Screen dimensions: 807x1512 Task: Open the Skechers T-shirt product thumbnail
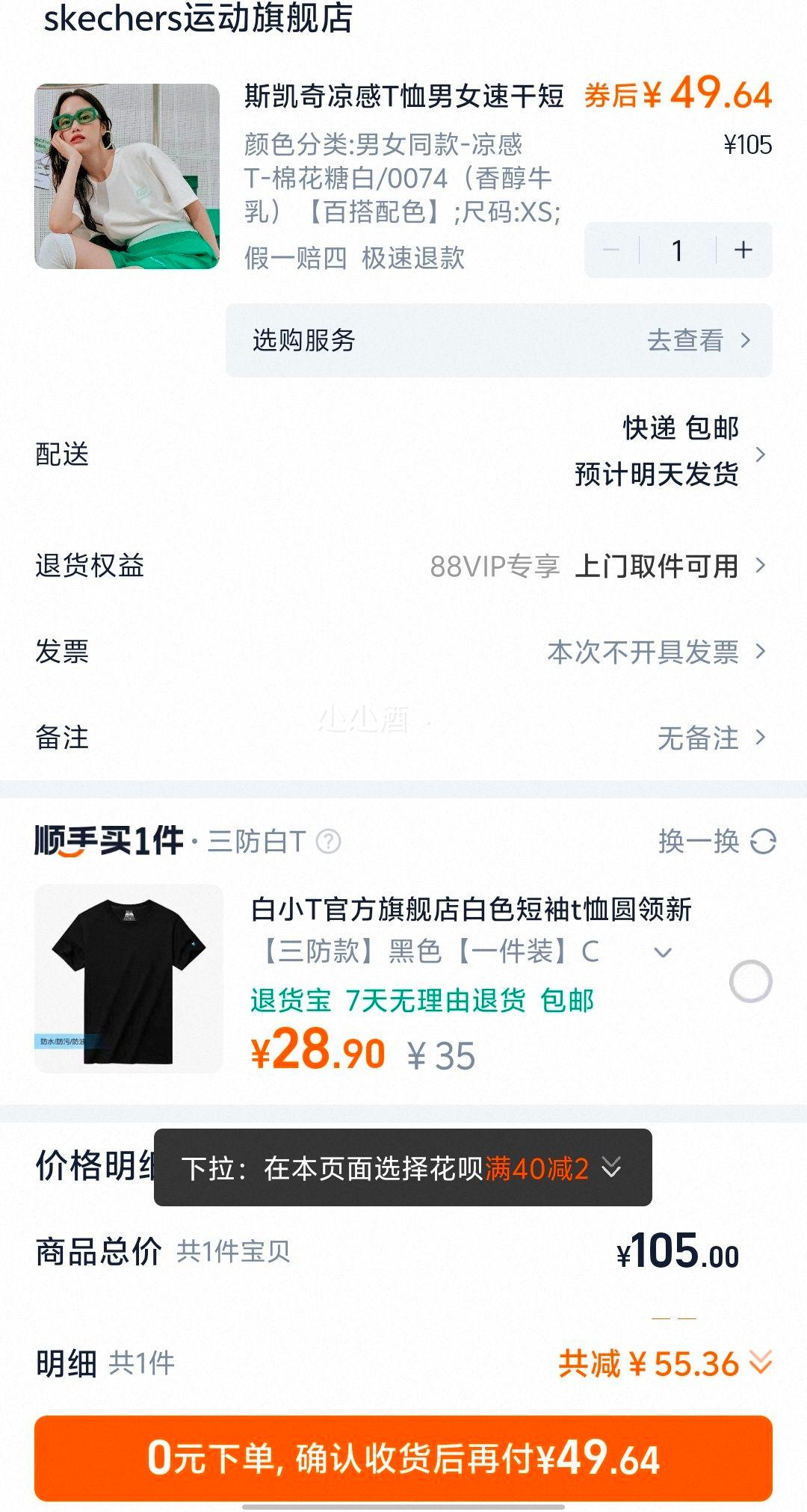click(x=127, y=176)
